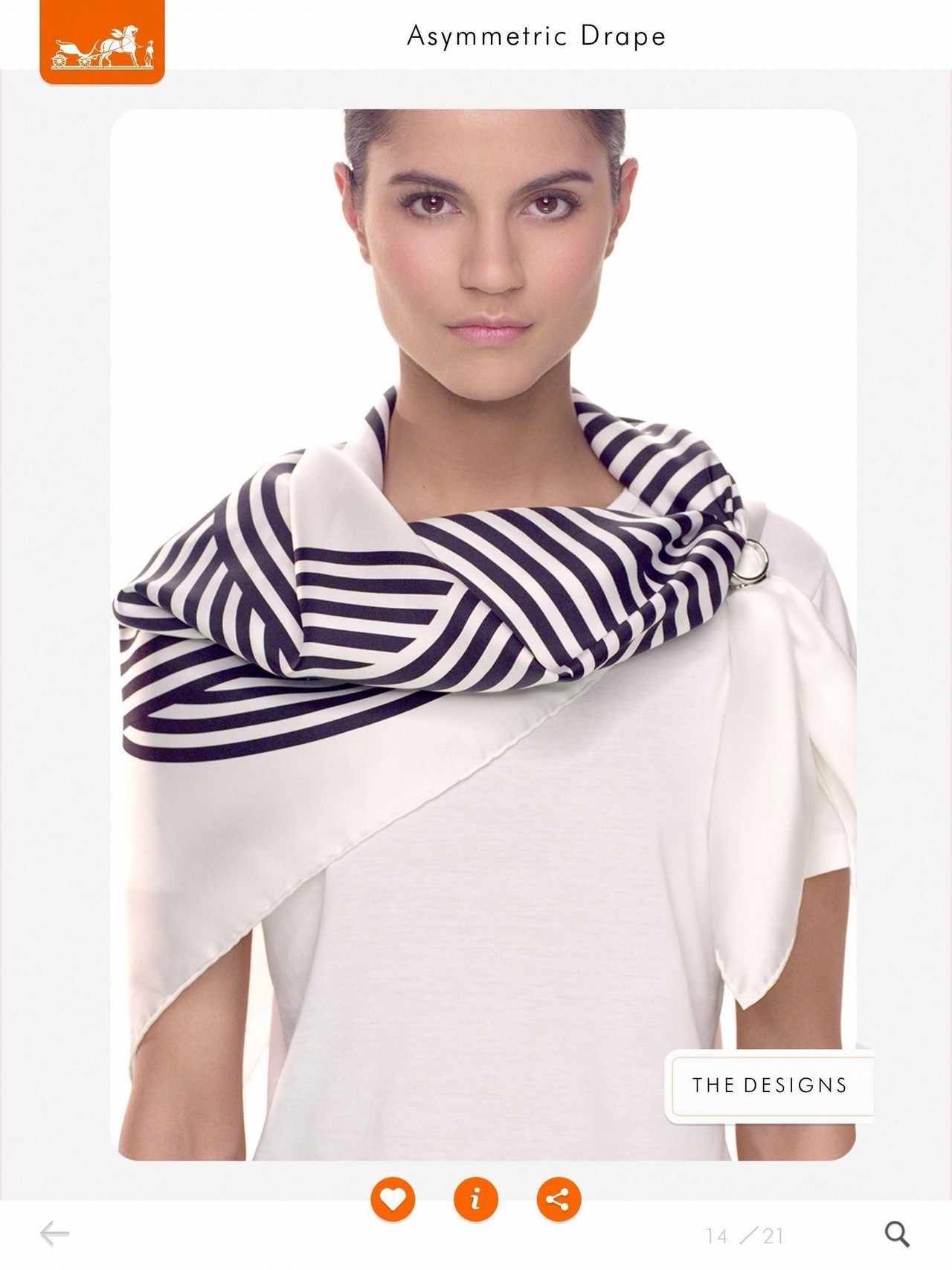Open The Designs panel
Image resolution: width=952 pixels, height=1270 pixels.
(769, 1085)
